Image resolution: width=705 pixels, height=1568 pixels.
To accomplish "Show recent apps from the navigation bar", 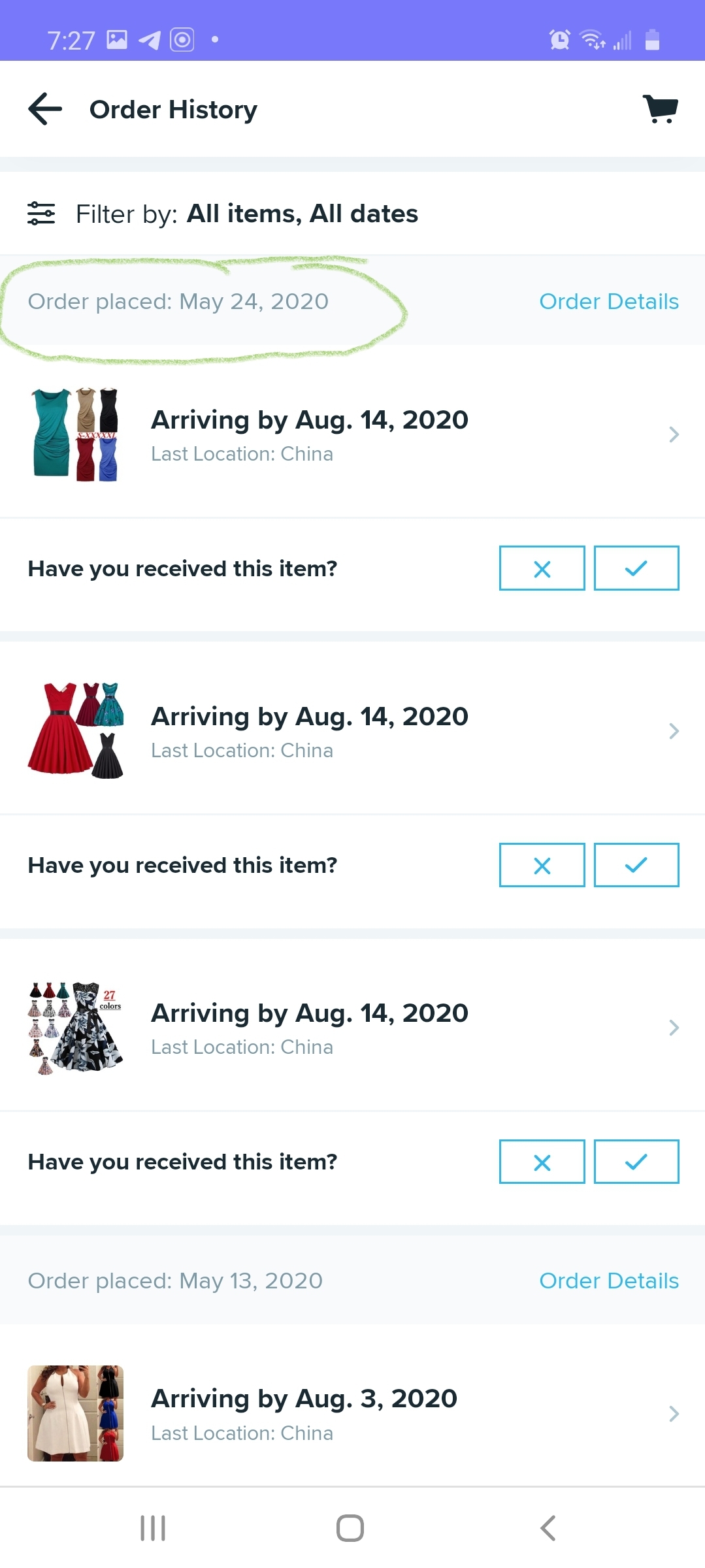I will (153, 1528).
